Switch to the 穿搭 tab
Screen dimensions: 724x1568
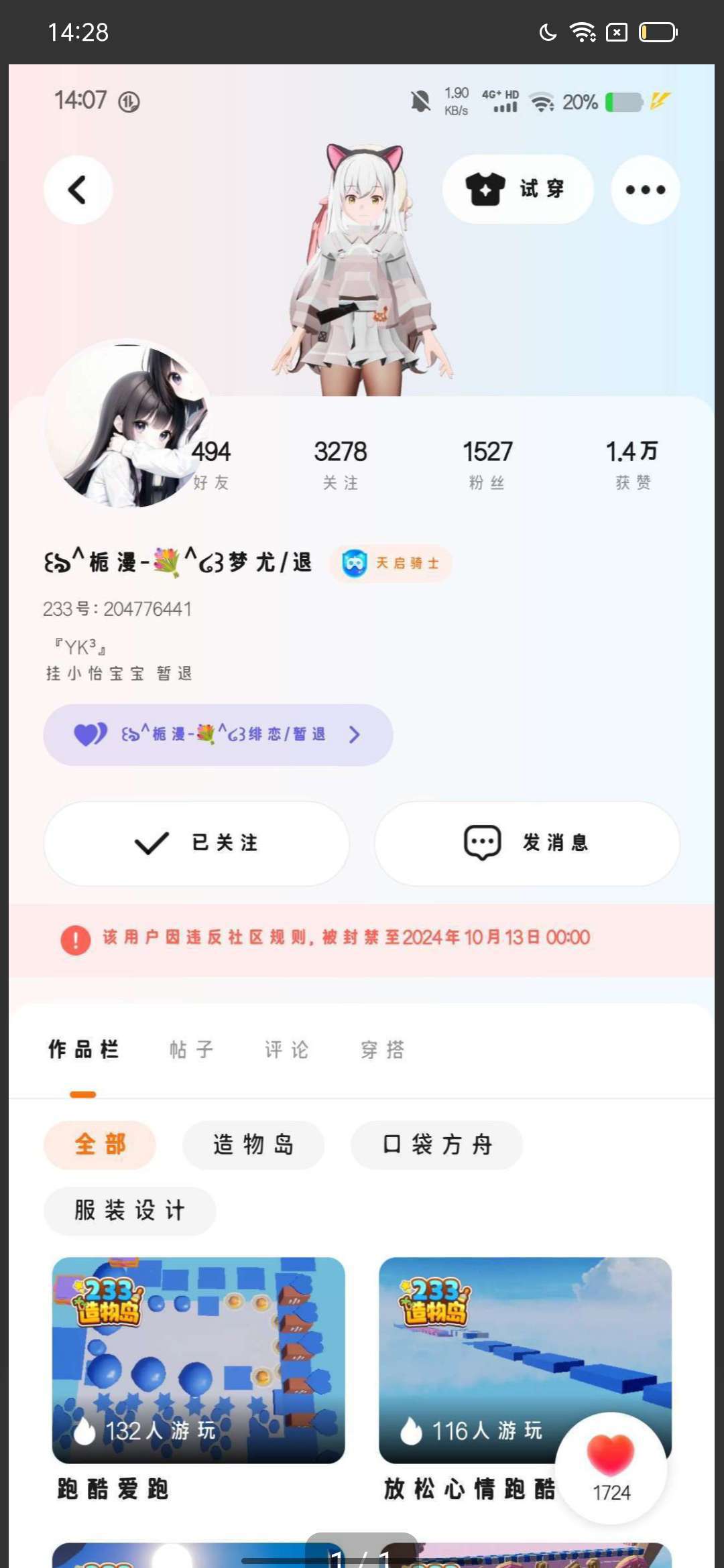pyautogui.click(x=382, y=1049)
